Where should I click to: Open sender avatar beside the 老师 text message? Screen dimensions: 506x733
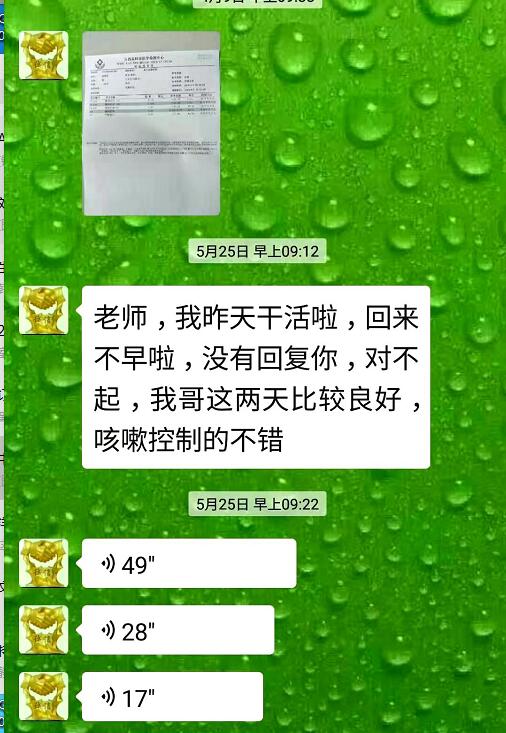point(43,310)
